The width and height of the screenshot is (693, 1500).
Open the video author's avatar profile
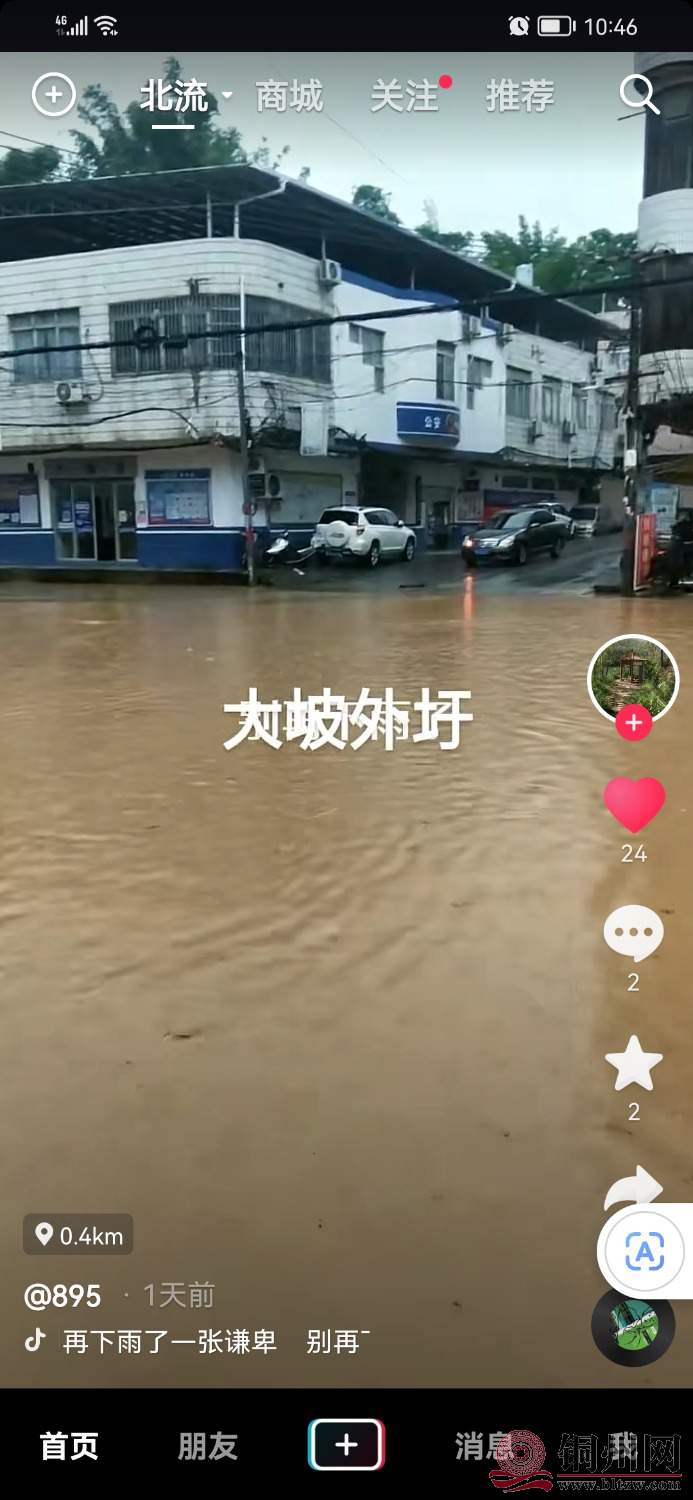tap(632, 679)
